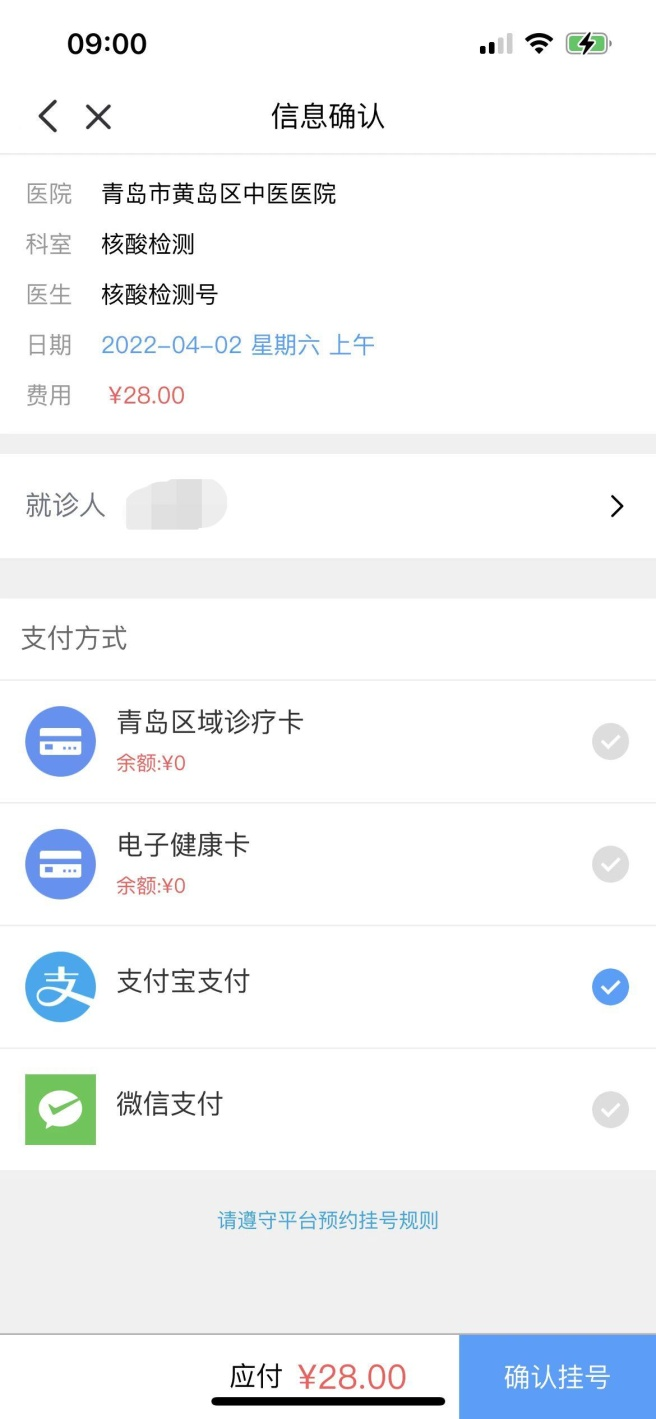Viewport: 656px width, 1419px height.
Task: Go back from 信息确认 page
Action: click(47, 117)
